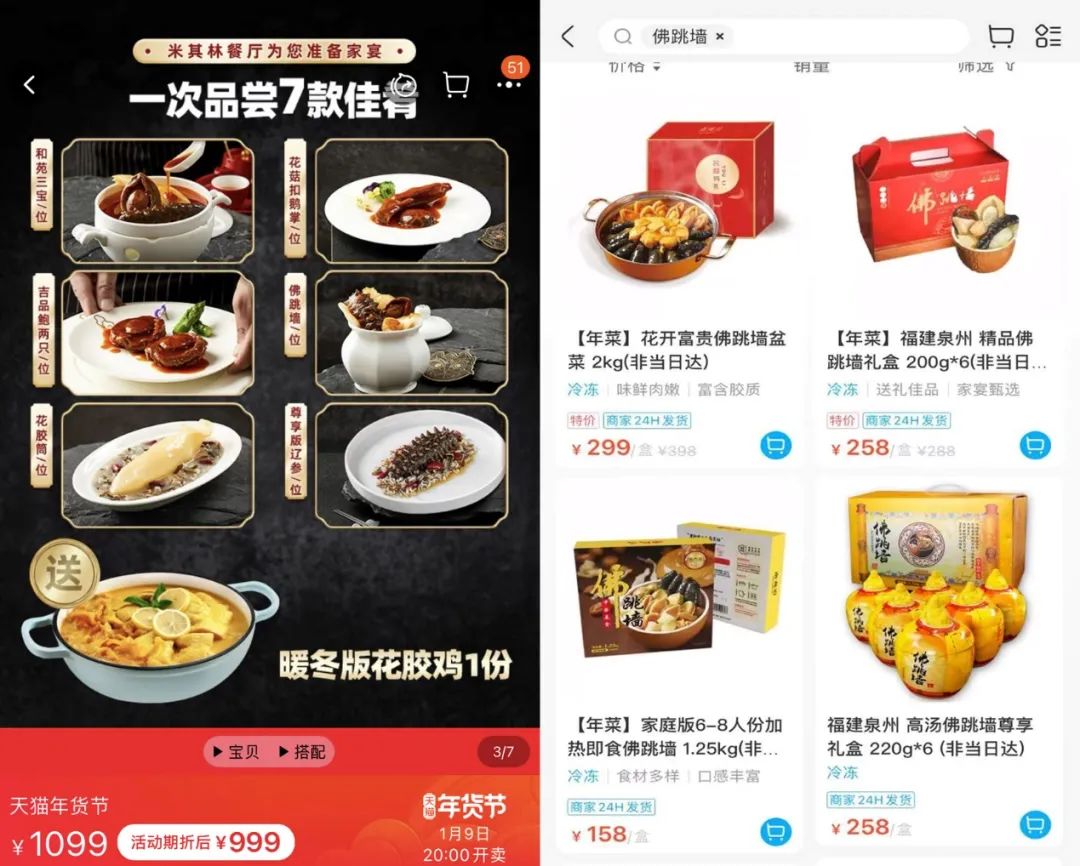Viewport: 1080px width, 866px height.
Task: Add 精品佛跳墙礼盒 200g*6 to cart
Action: 1035,445
